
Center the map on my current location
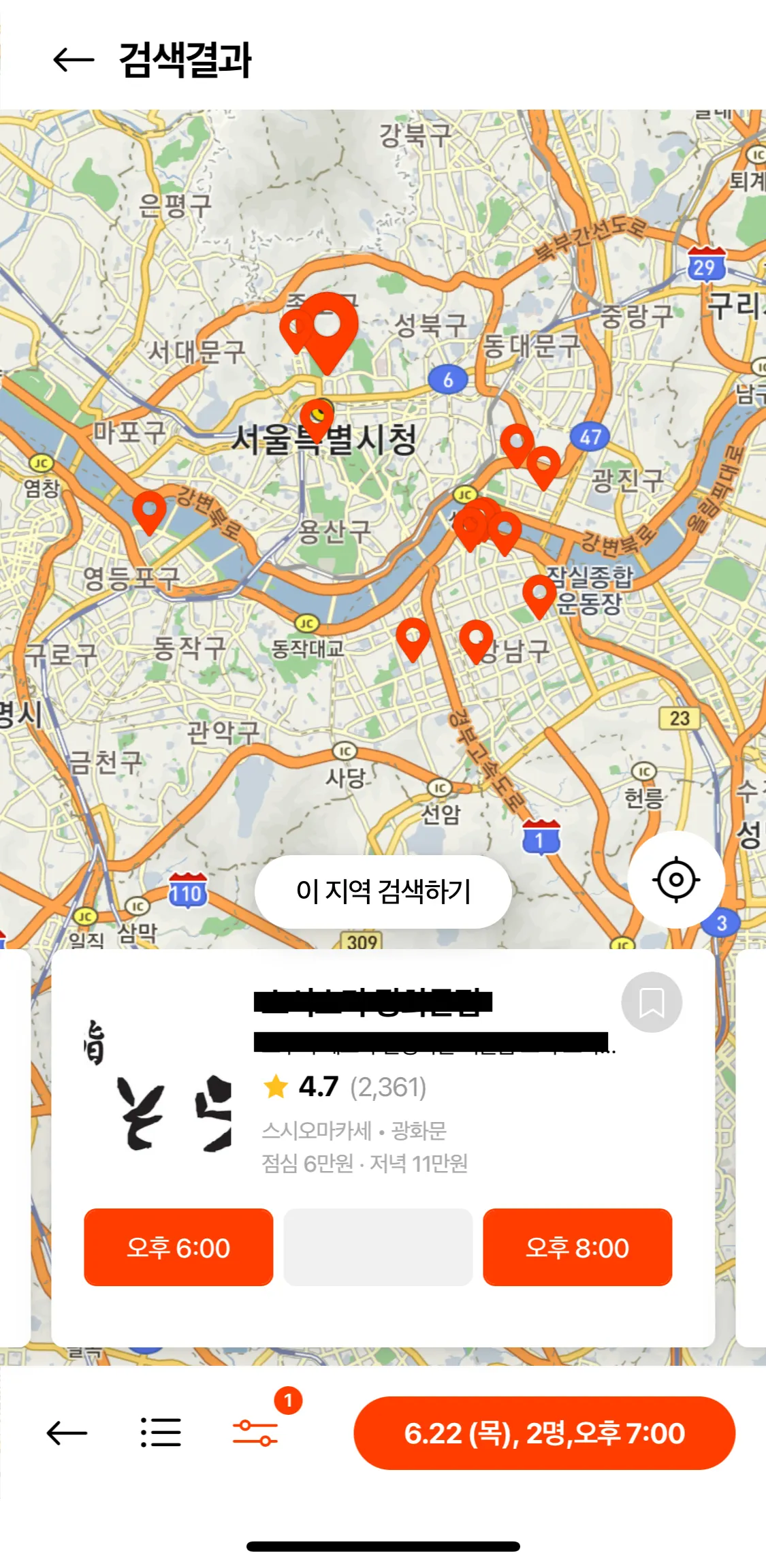pos(675,880)
